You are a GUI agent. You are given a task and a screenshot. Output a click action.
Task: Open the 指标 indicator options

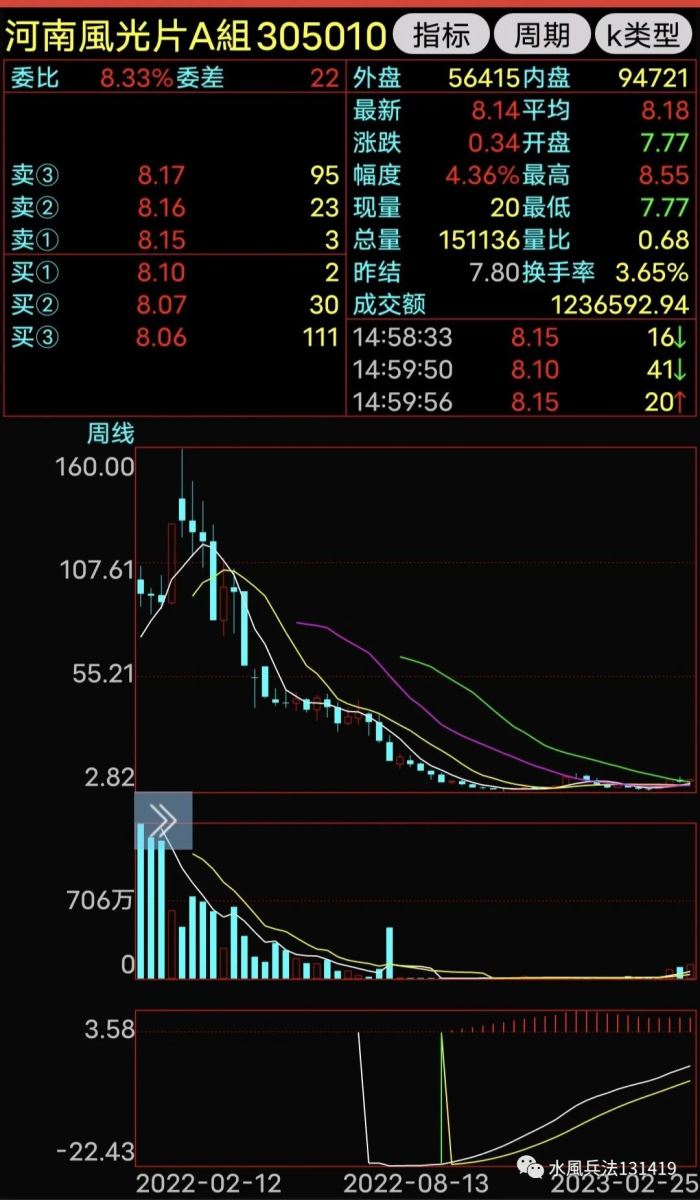(441, 36)
